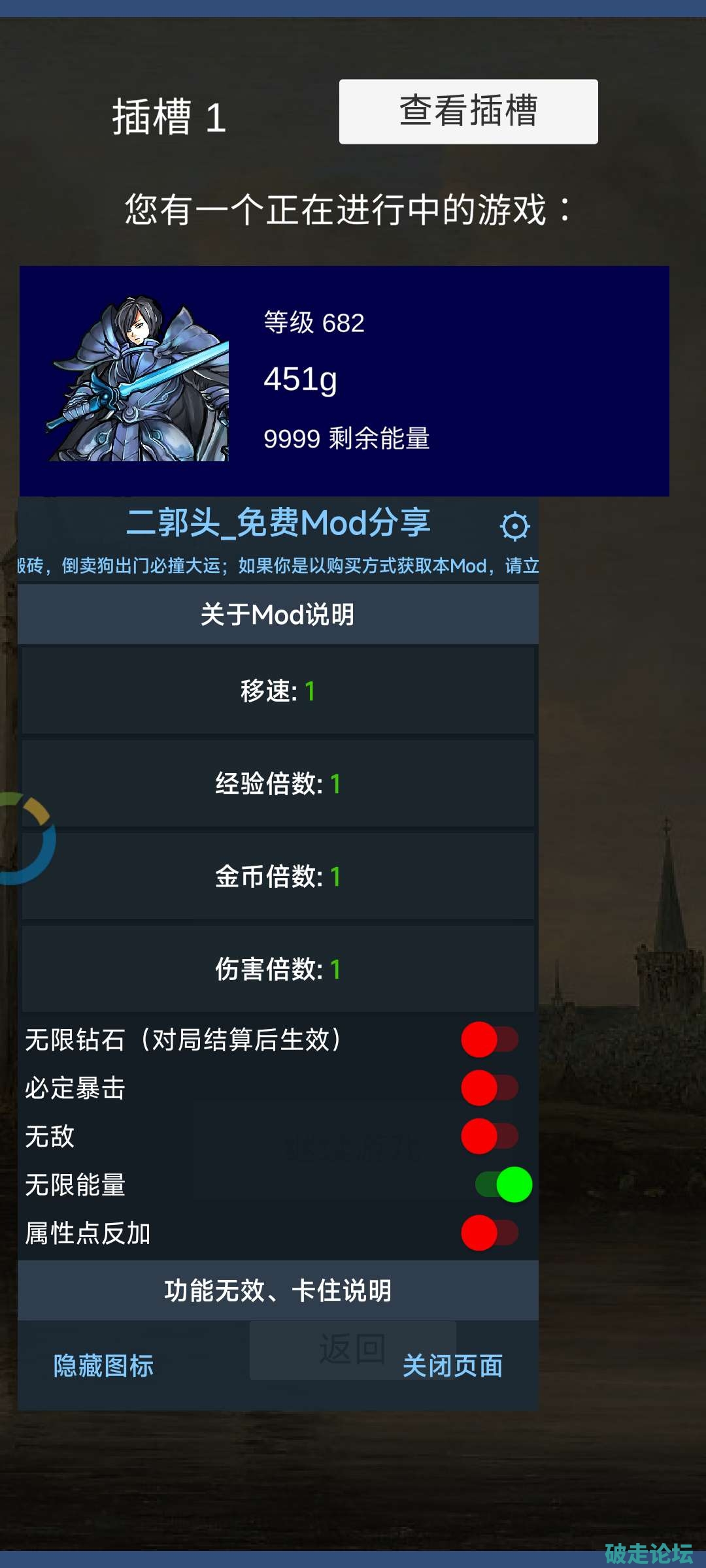Tap the 伤害倍数 row
The width and height of the screenshot is (706, 1568).
278,970
